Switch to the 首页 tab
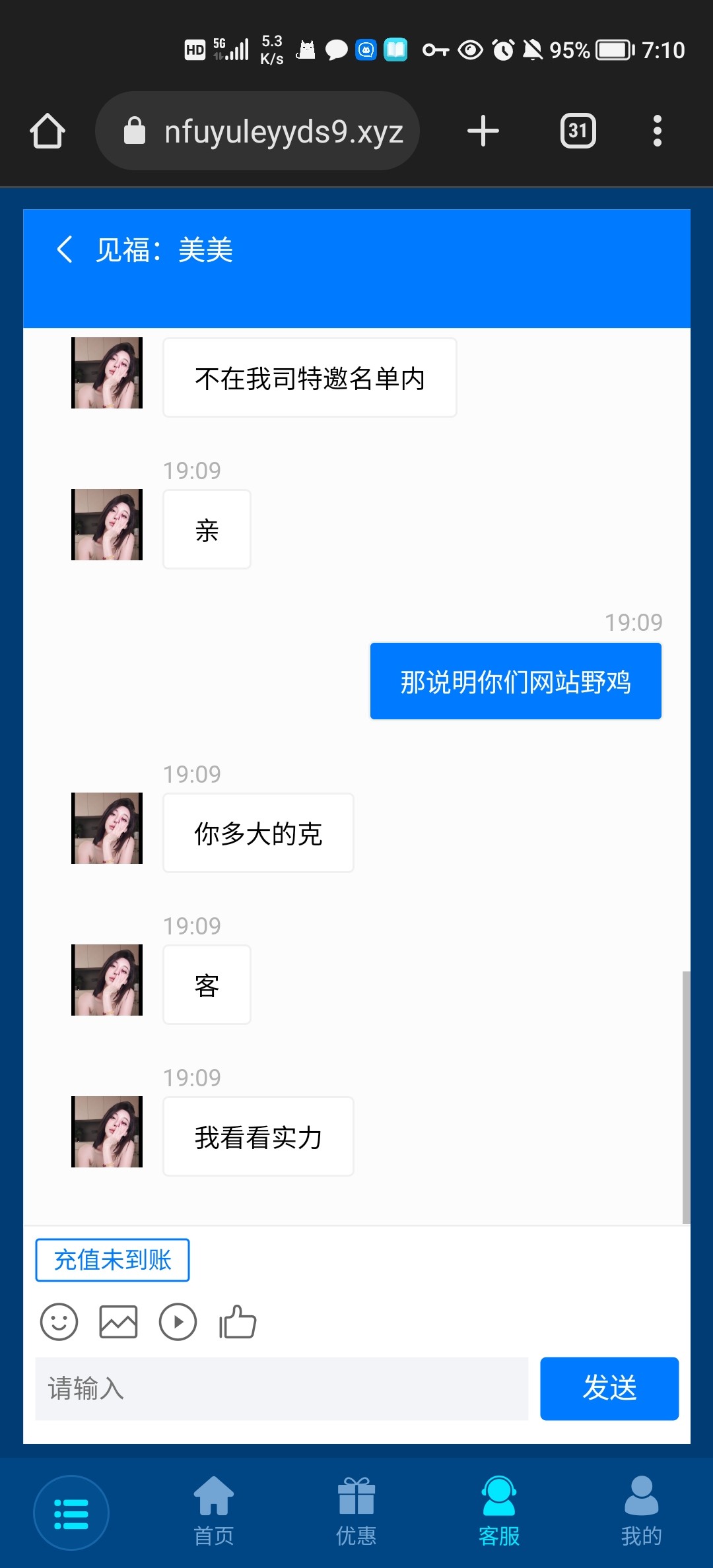 click(x=214, y=1511)
